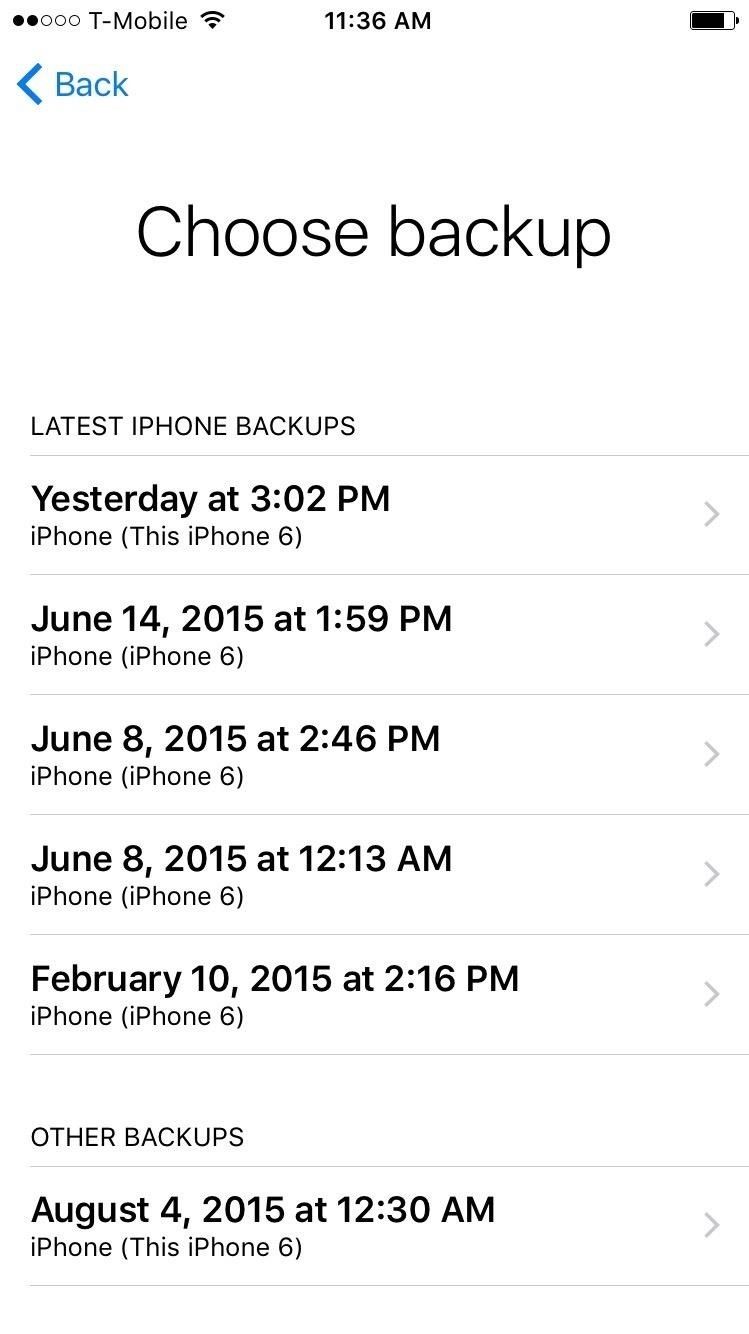Select the backup from Yesterday at 3:02 PM
This screenshot has height=1334, width=749.
tap(374, 515)
